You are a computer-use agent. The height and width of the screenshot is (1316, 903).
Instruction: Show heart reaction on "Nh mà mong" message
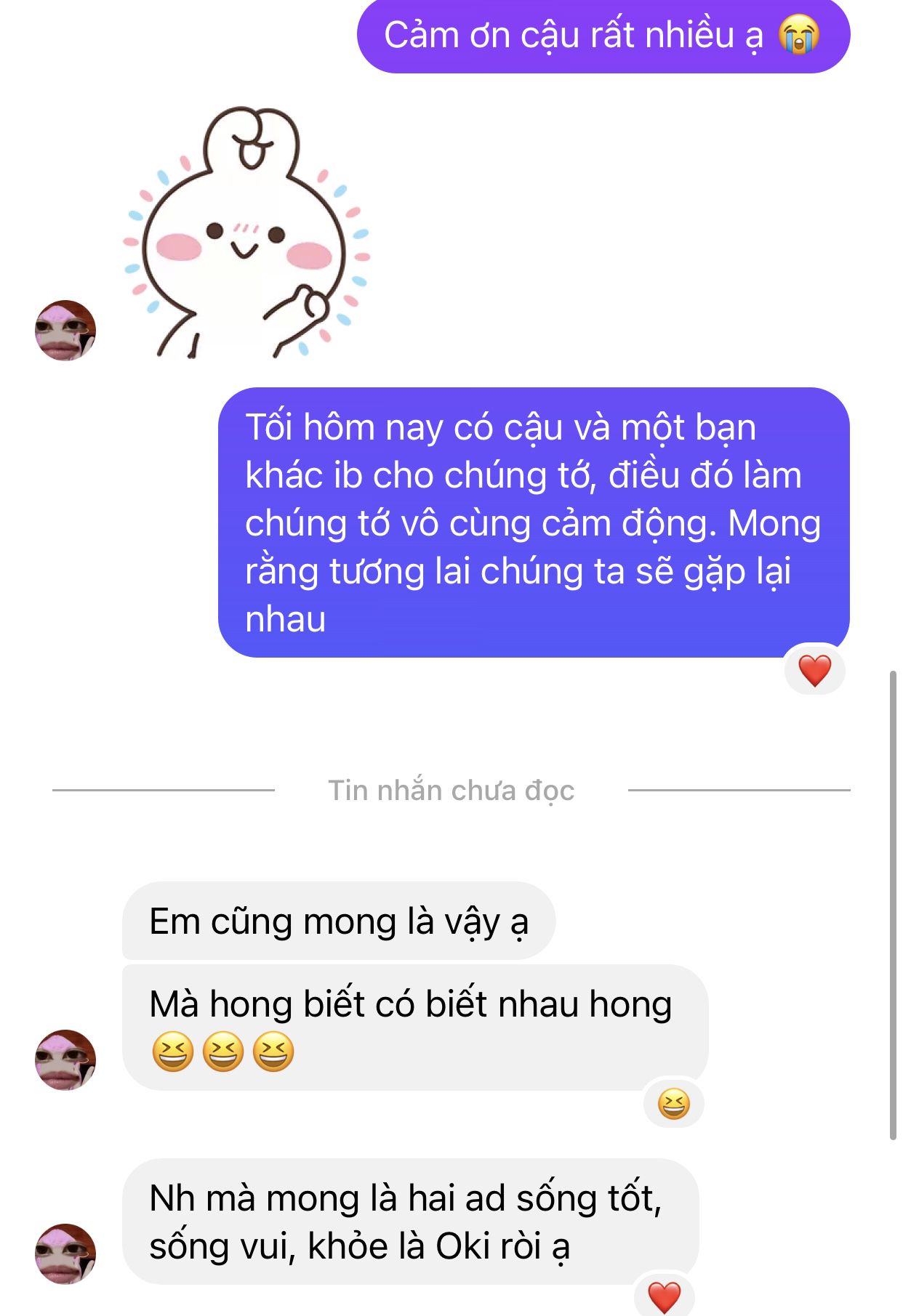(x=664, y=1296)
